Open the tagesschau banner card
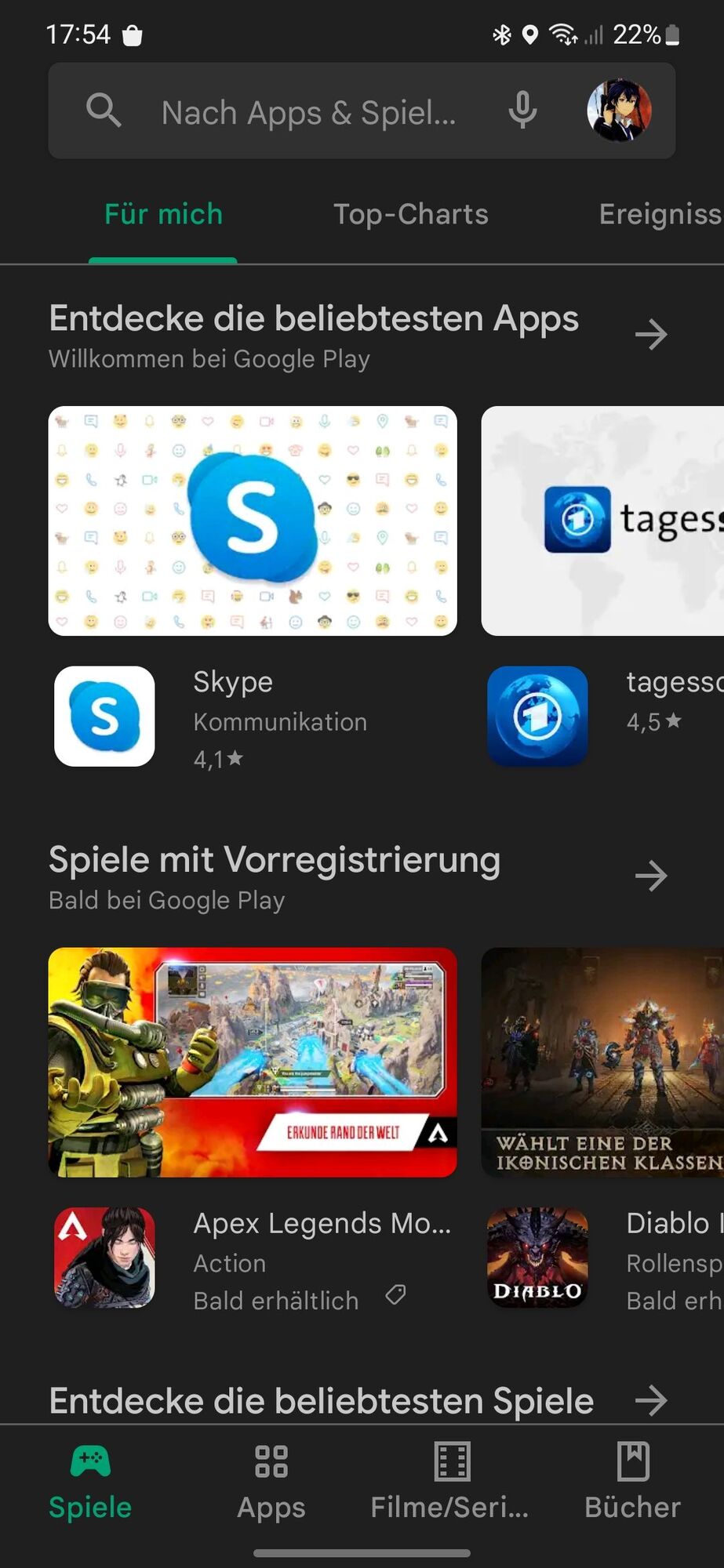This screenshot has height=1568, width=724. pyautogui.click(x=602, y=521)
